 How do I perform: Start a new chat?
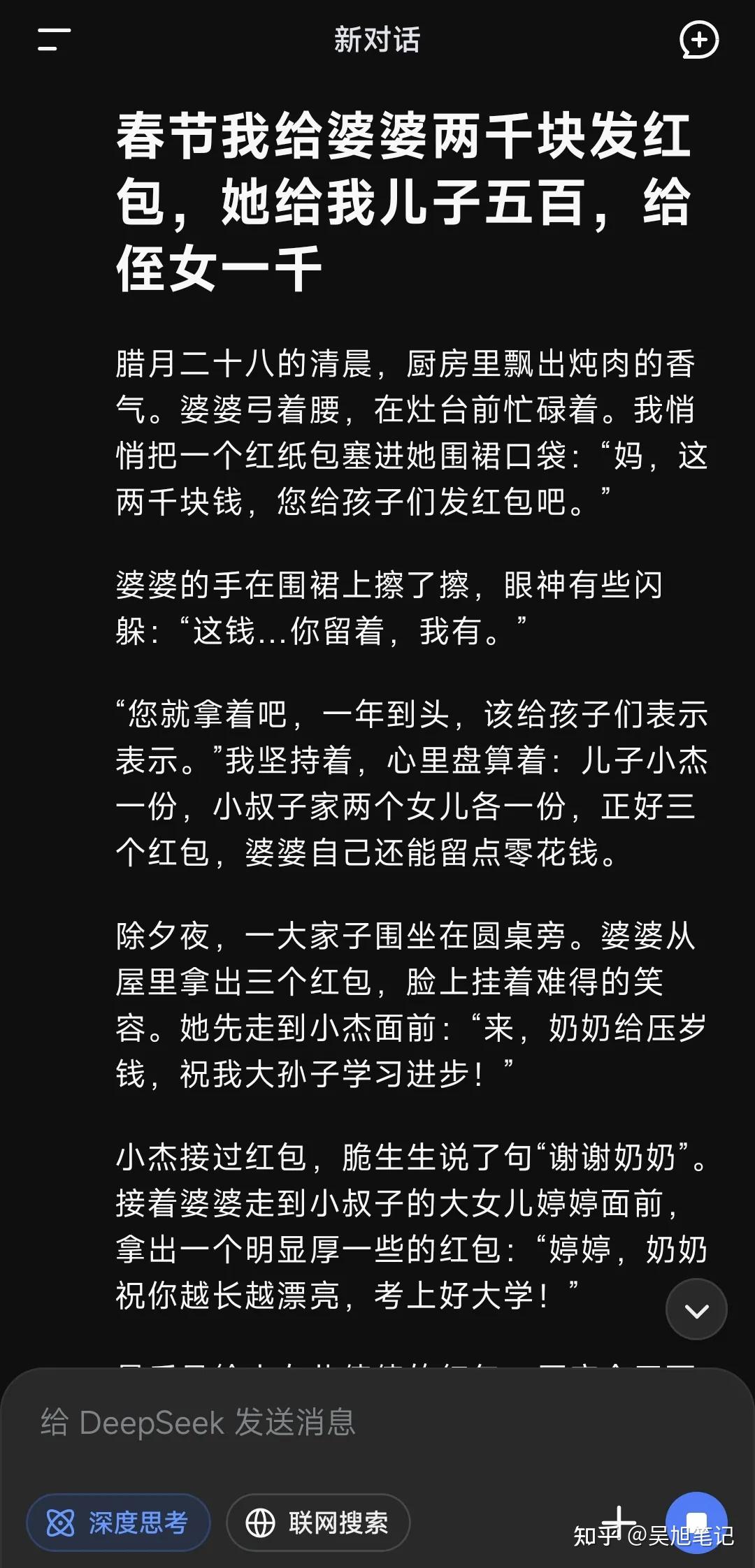coord(699,40)
